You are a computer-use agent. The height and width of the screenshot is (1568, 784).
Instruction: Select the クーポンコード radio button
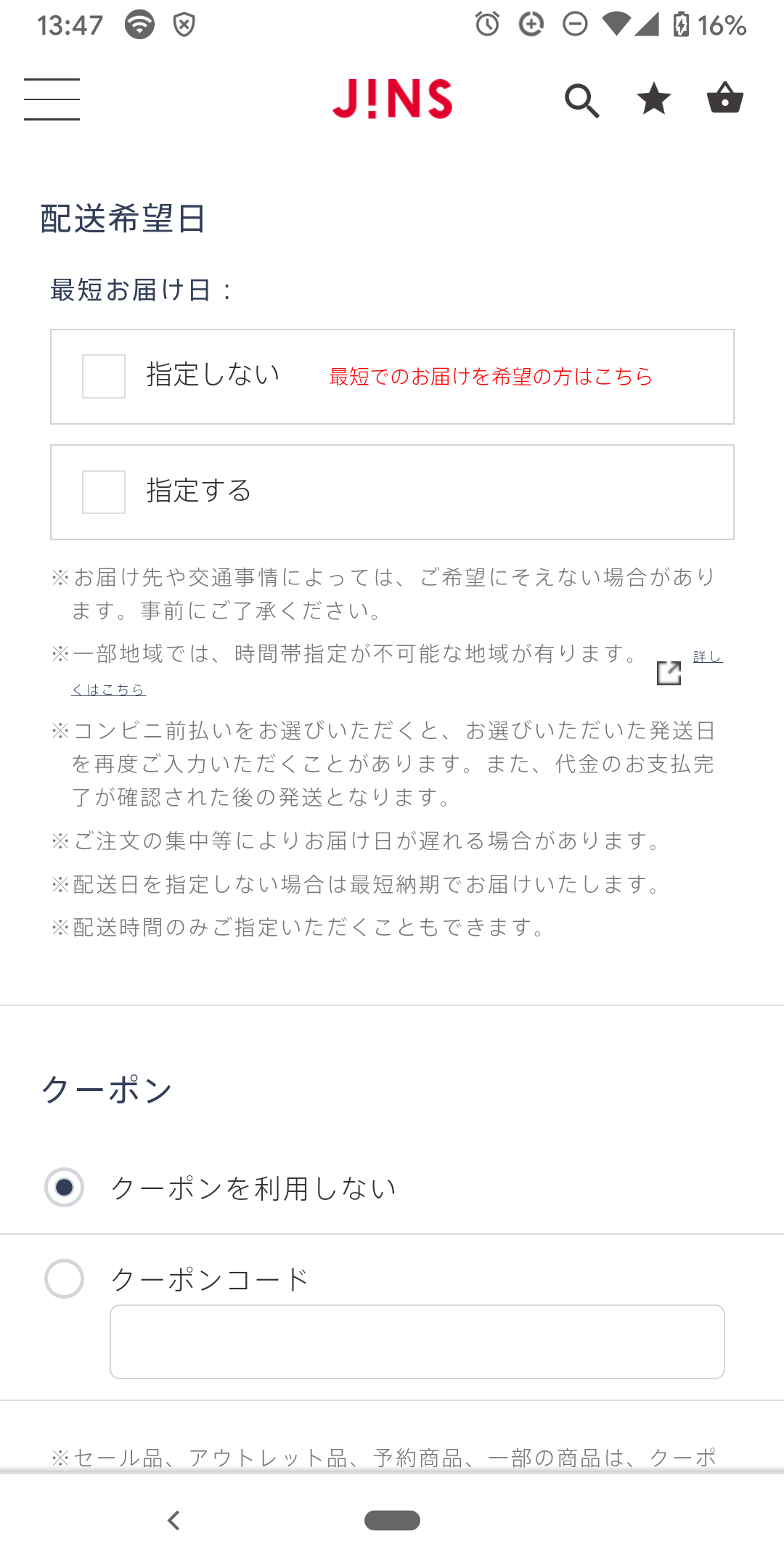64,1278
